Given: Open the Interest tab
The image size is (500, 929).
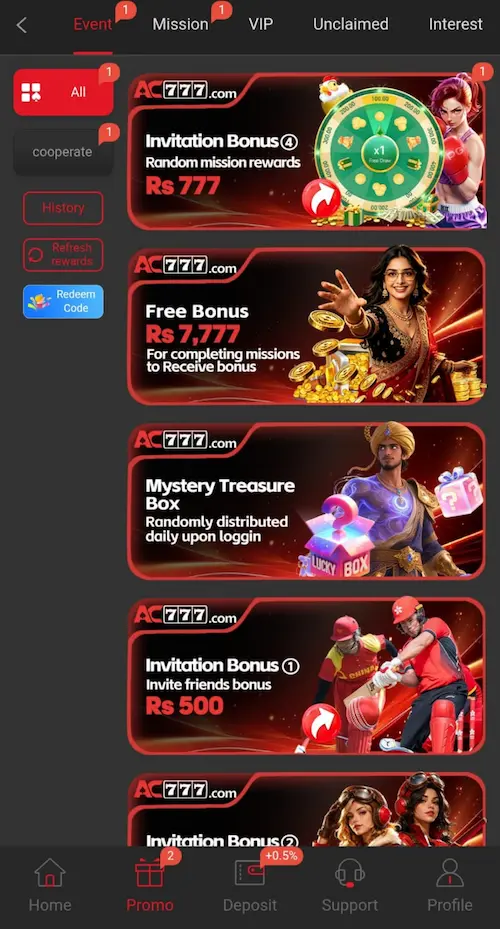Looking at the screenshot, I should pyautogui.click(x=456, y=24).
